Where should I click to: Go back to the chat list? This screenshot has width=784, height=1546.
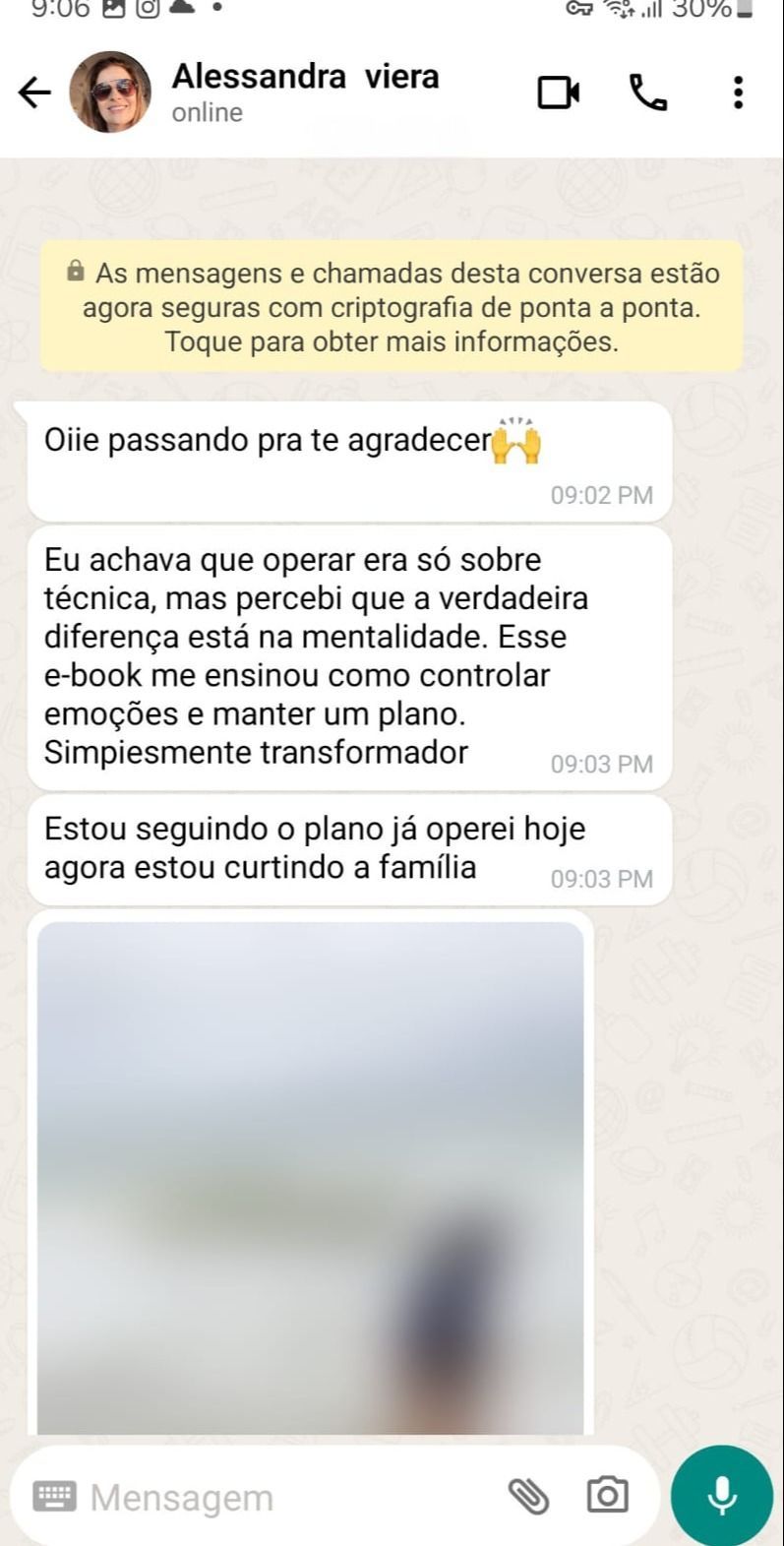click(34, 93)
